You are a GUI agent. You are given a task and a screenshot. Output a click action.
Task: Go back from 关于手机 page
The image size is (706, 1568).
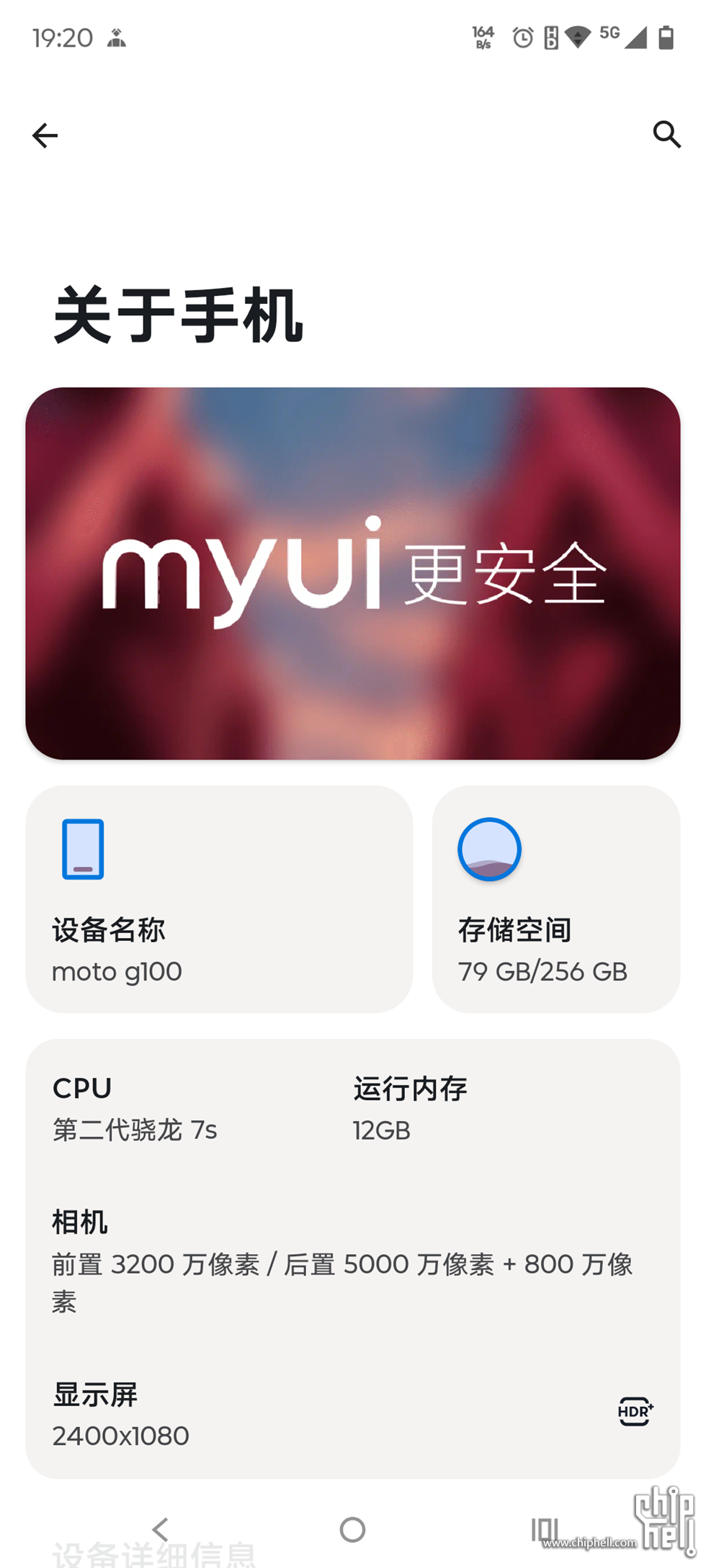45,135
